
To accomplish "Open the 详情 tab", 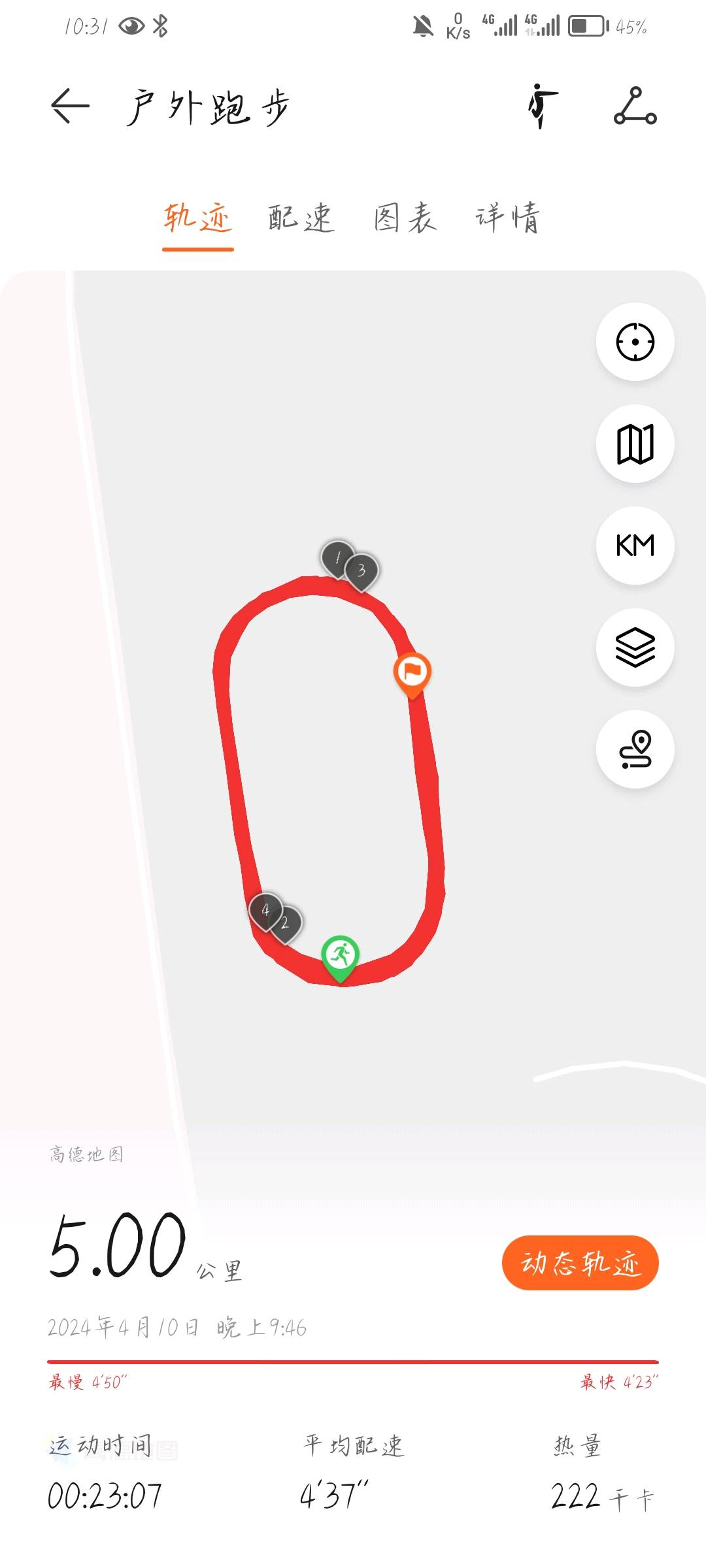I will tap(508, 218).
